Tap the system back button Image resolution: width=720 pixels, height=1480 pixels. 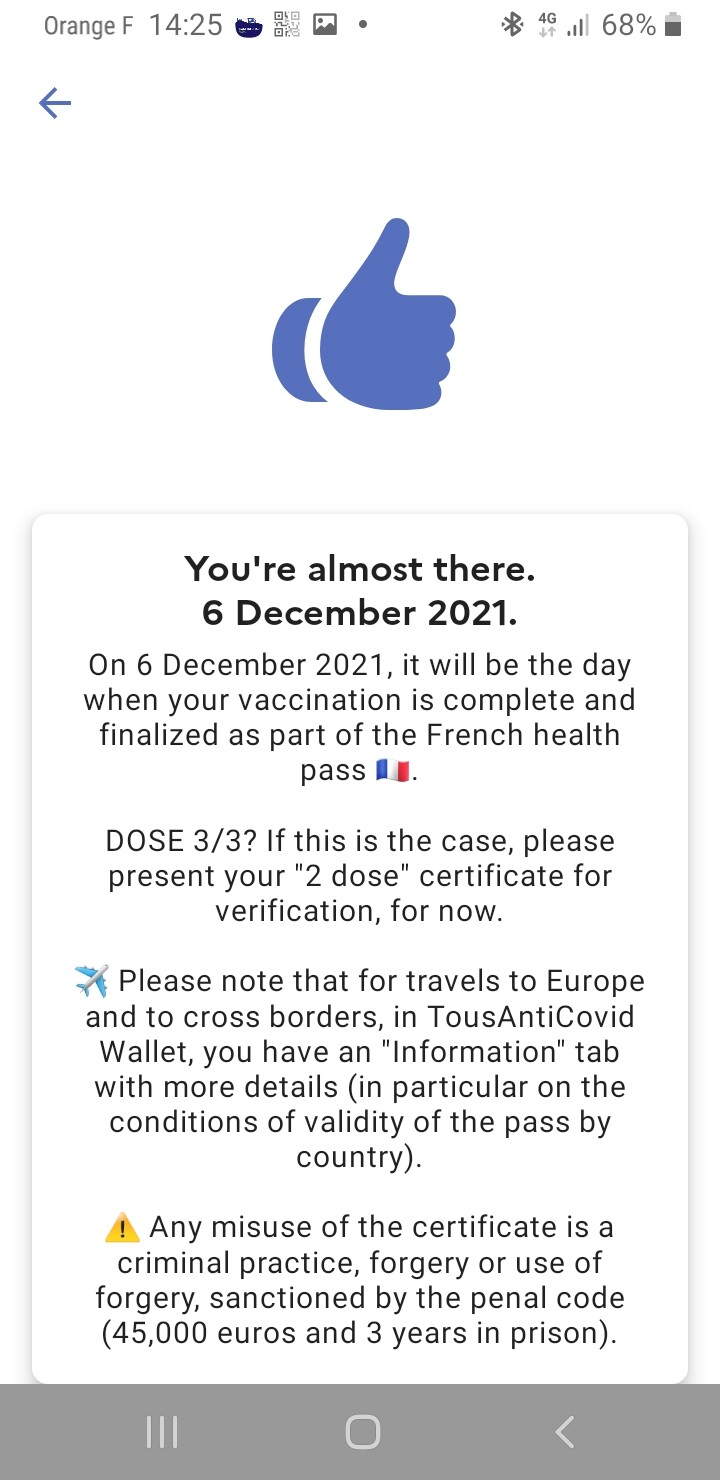pyautogui.click(x=565, y=1432)
